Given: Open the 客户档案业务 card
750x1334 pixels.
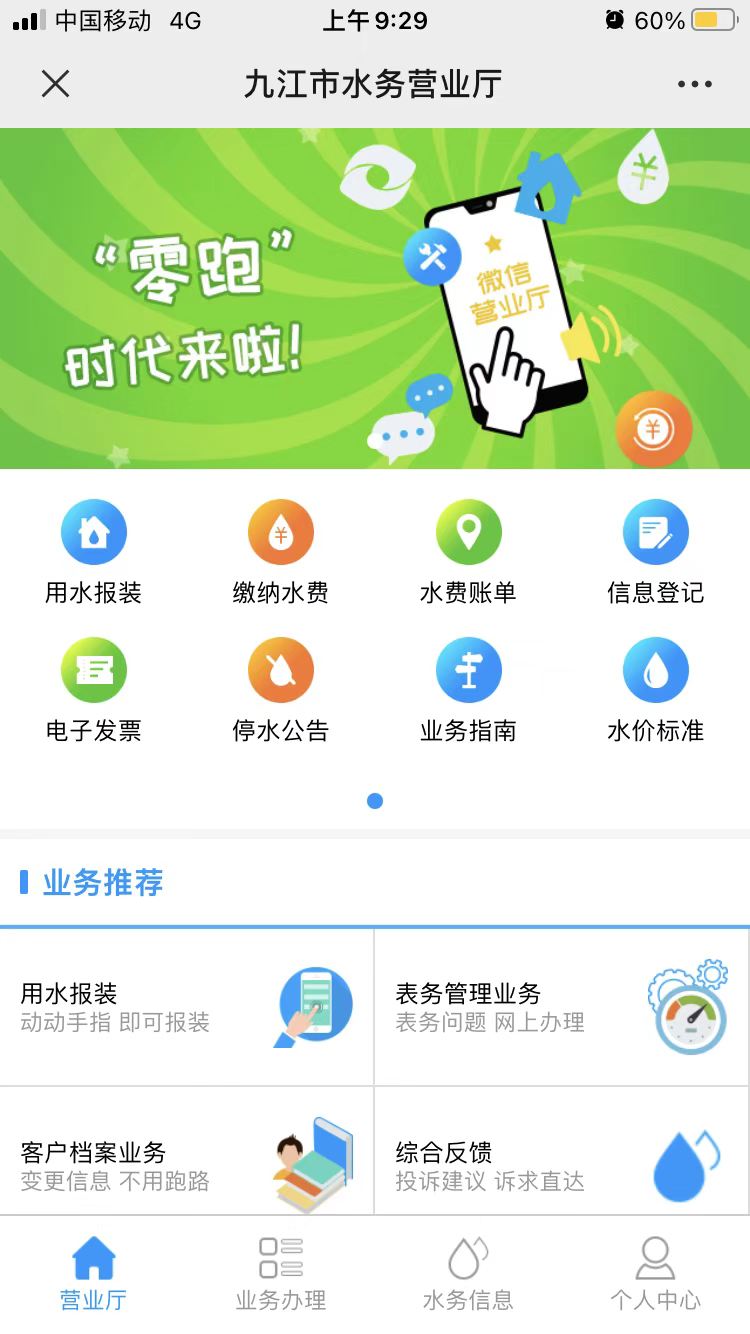Looking at the screenshot, I should 187,1160.
